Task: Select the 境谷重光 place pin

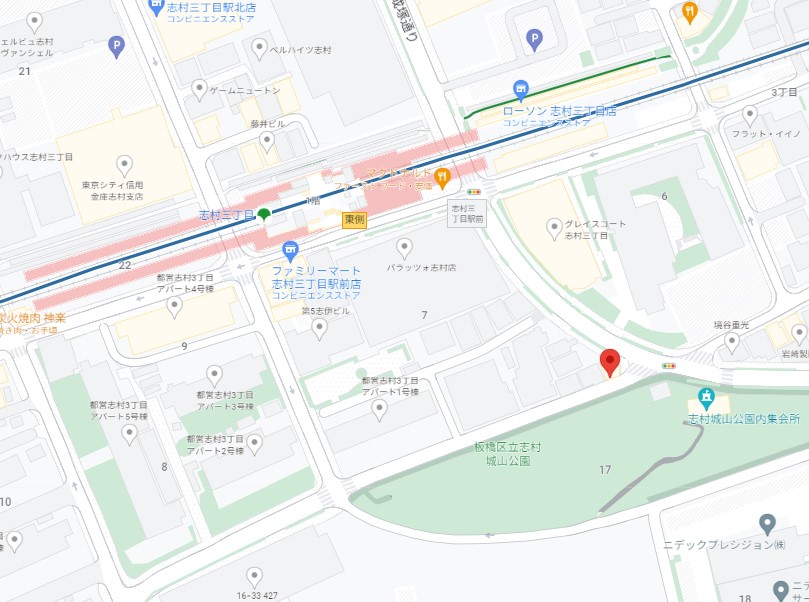Action: pos(732,342)
